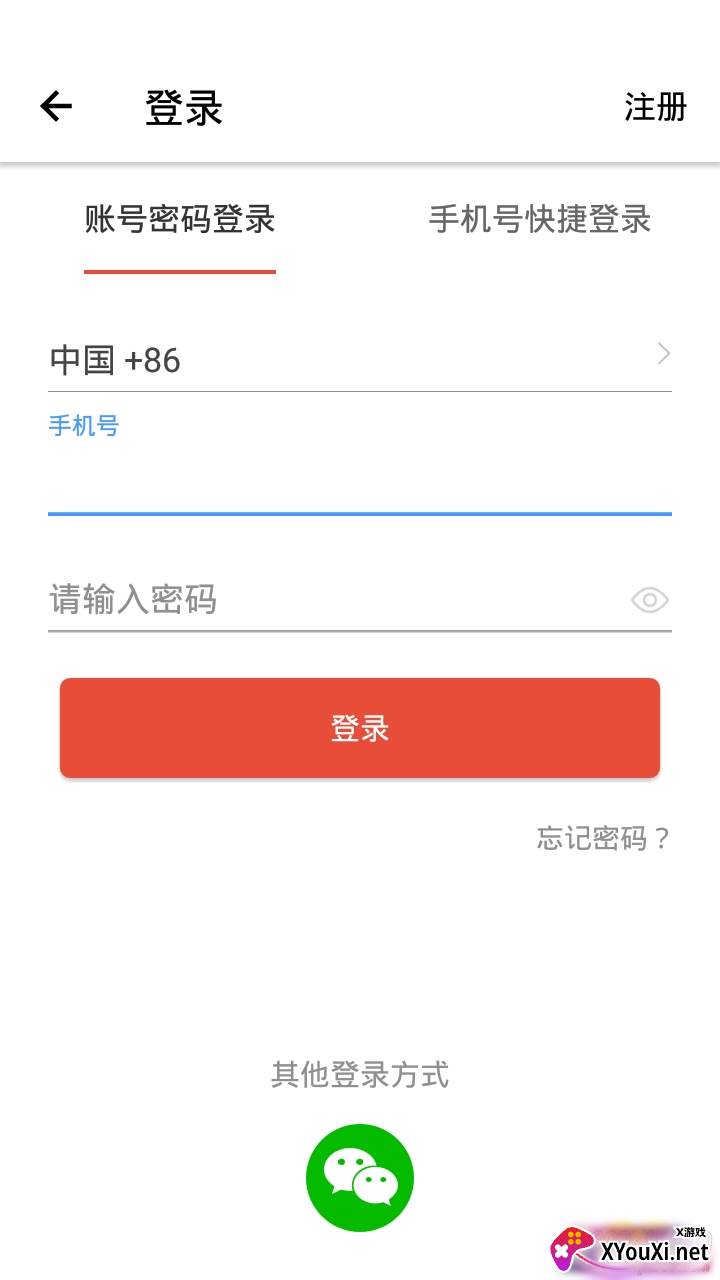Open the 中国 +86 country code picker
The width and height of the screenshot is (720, 1280).
pyautogui.click(x=360, y=359)
